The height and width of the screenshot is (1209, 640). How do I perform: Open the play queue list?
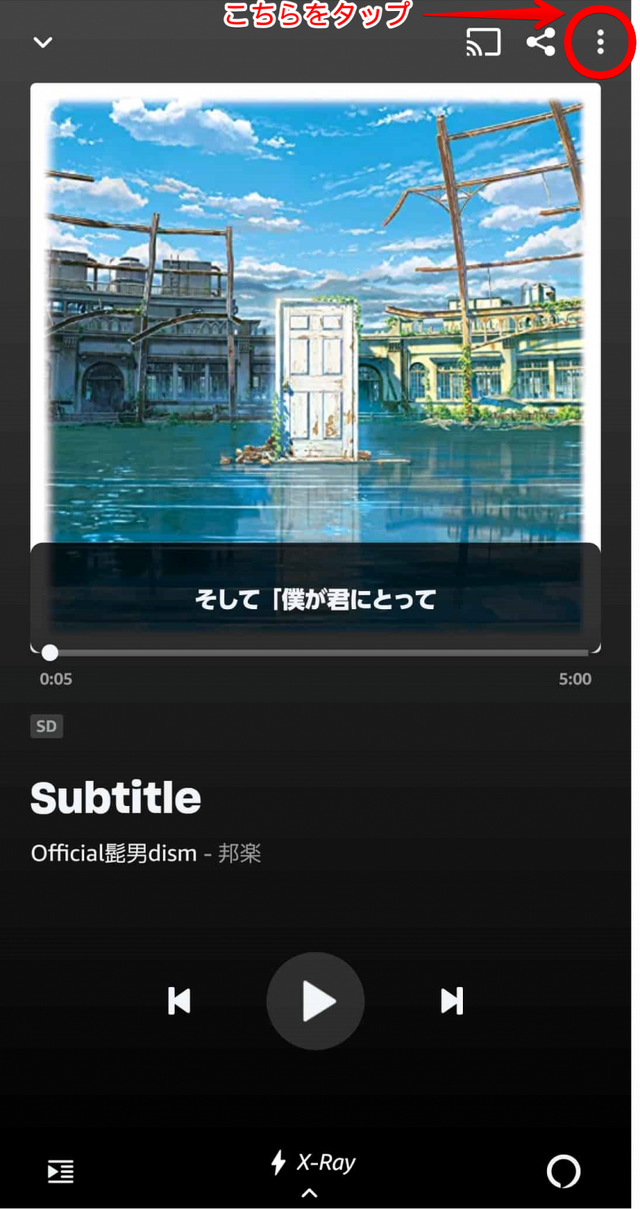(x=61, y=1171)
